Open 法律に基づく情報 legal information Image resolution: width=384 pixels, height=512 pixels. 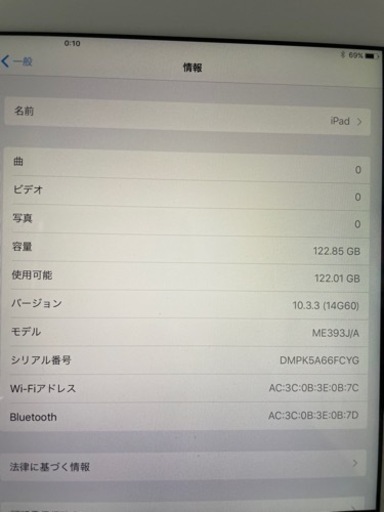(x=184, y=465)
